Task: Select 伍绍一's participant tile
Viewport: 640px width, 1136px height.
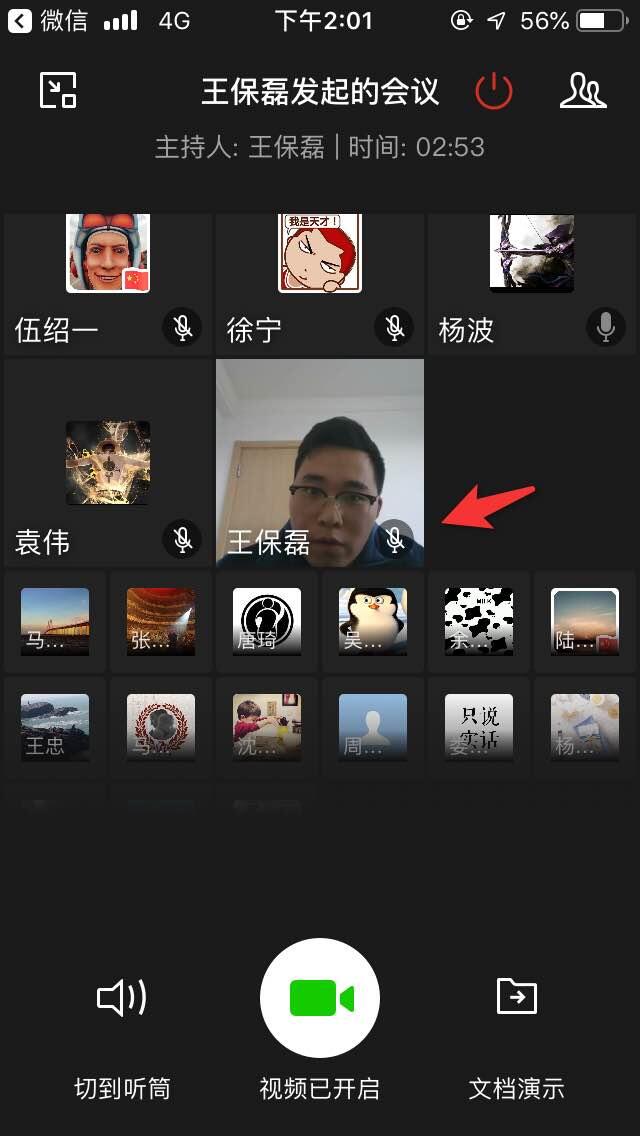Action: 108,284
